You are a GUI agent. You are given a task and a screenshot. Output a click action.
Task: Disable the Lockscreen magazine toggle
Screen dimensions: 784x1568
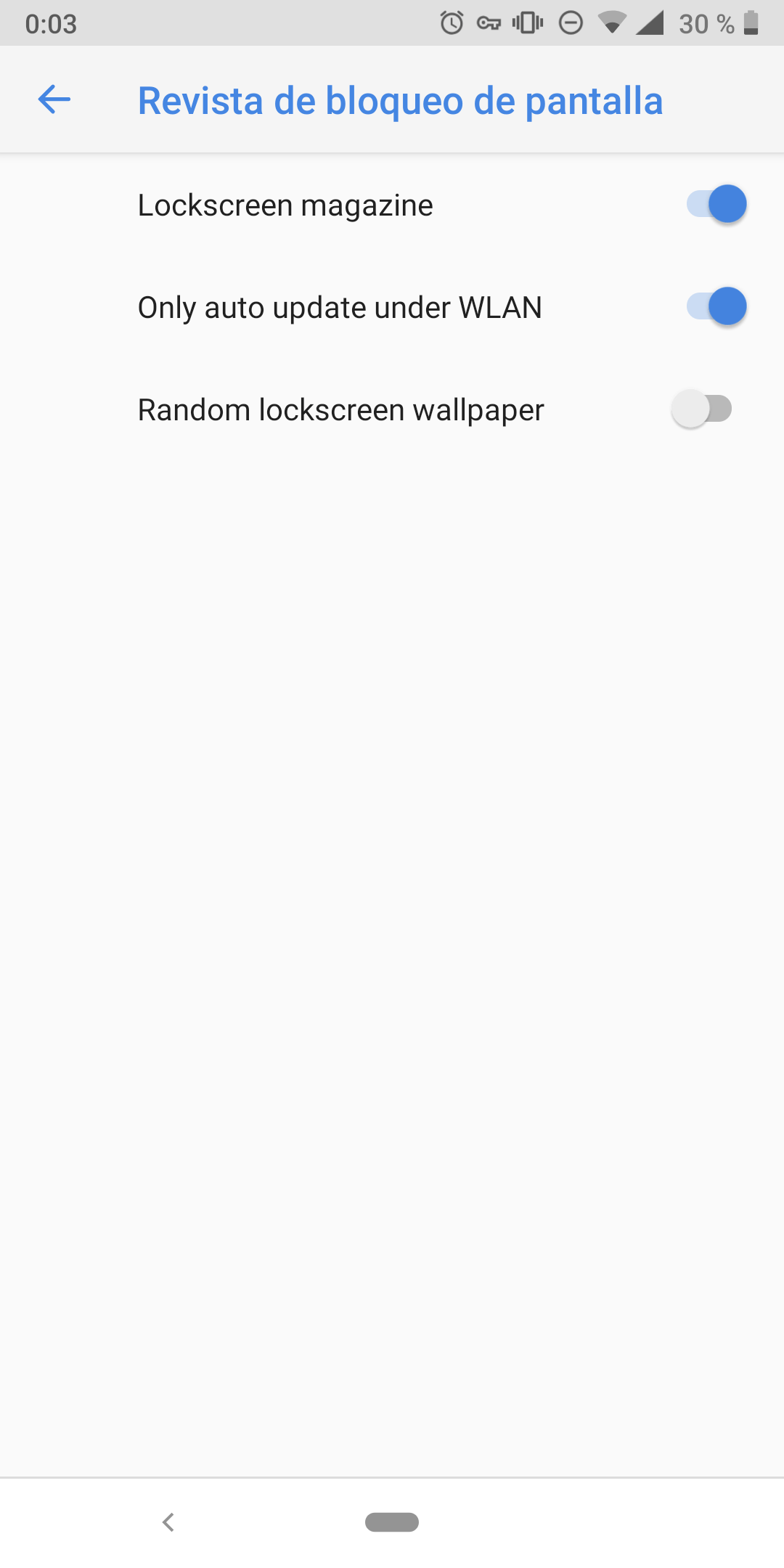(717, 204)
